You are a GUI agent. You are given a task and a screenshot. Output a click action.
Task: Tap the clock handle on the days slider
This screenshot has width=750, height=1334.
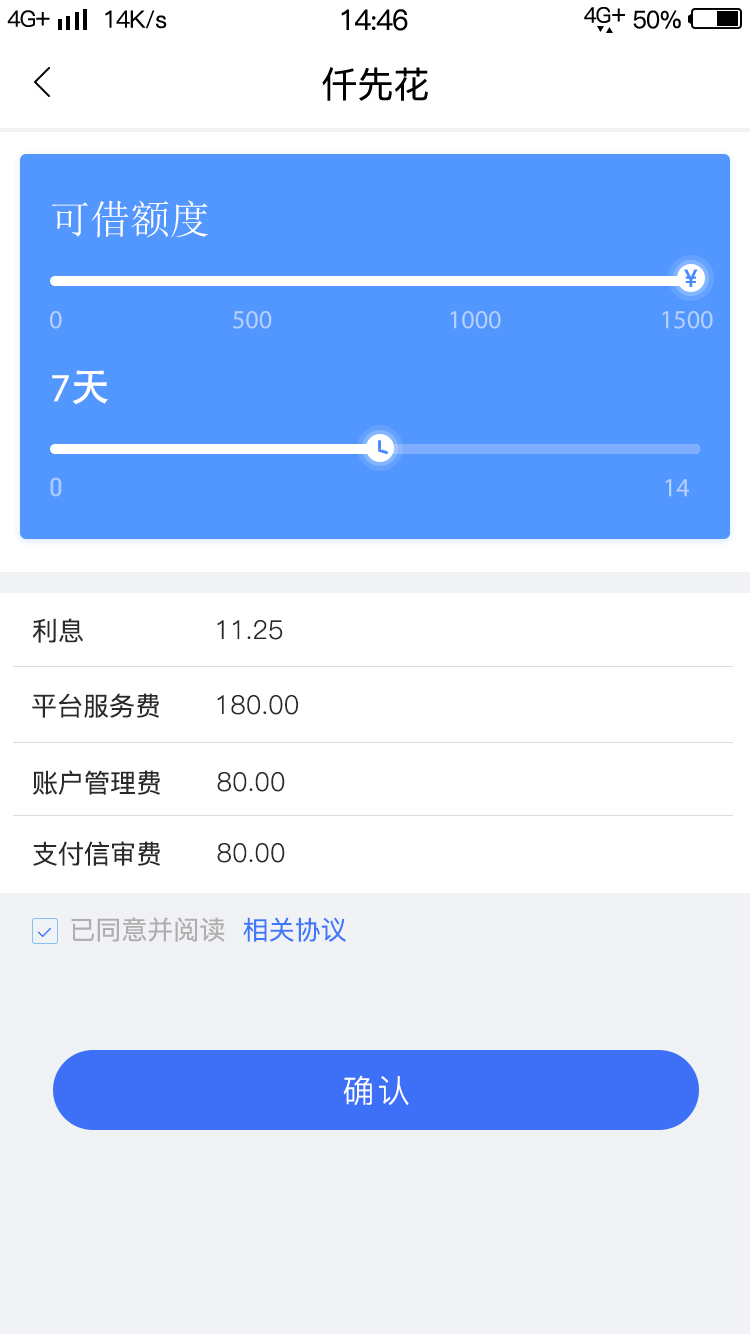pyautogui.click(x=380, y=448)
